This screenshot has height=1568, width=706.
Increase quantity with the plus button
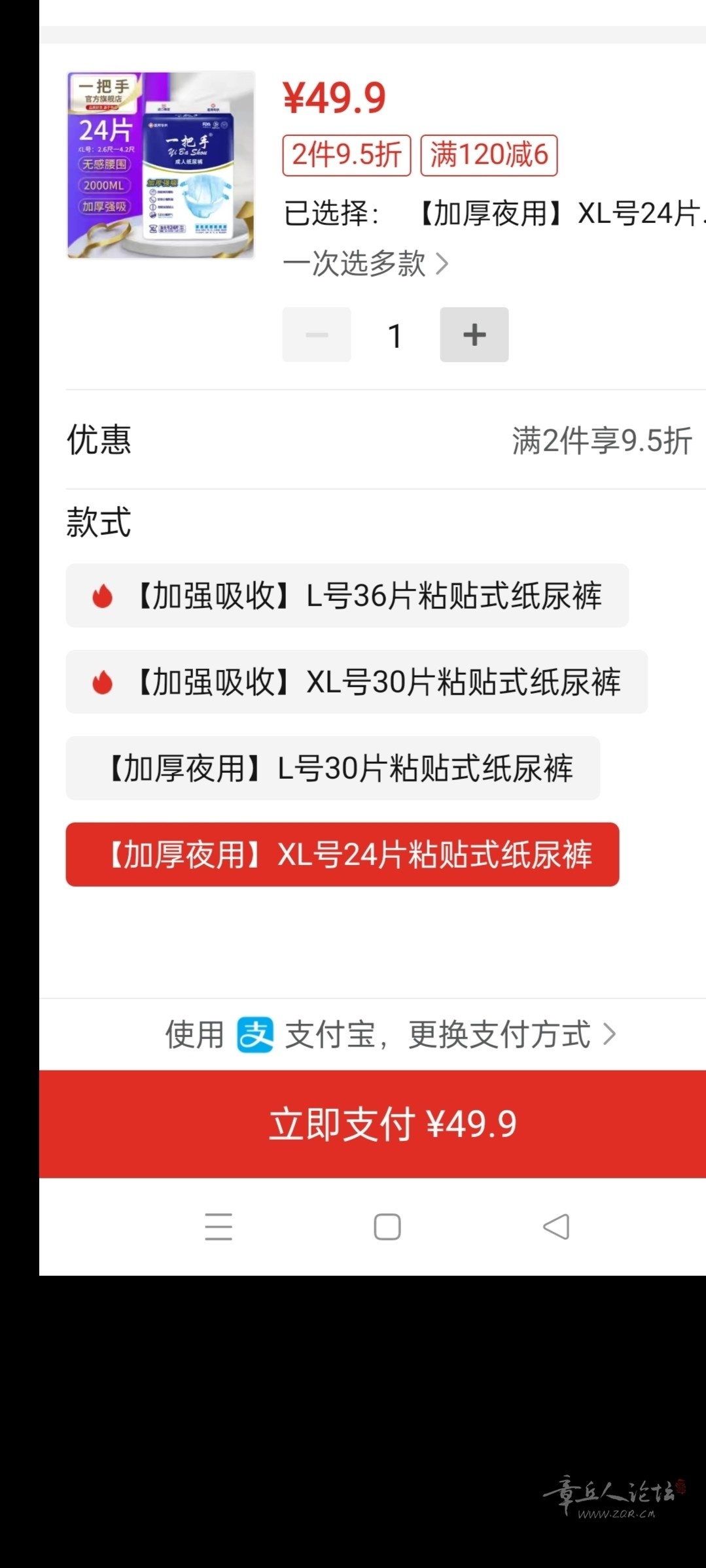pyautogui.click(x=474, y=335)
